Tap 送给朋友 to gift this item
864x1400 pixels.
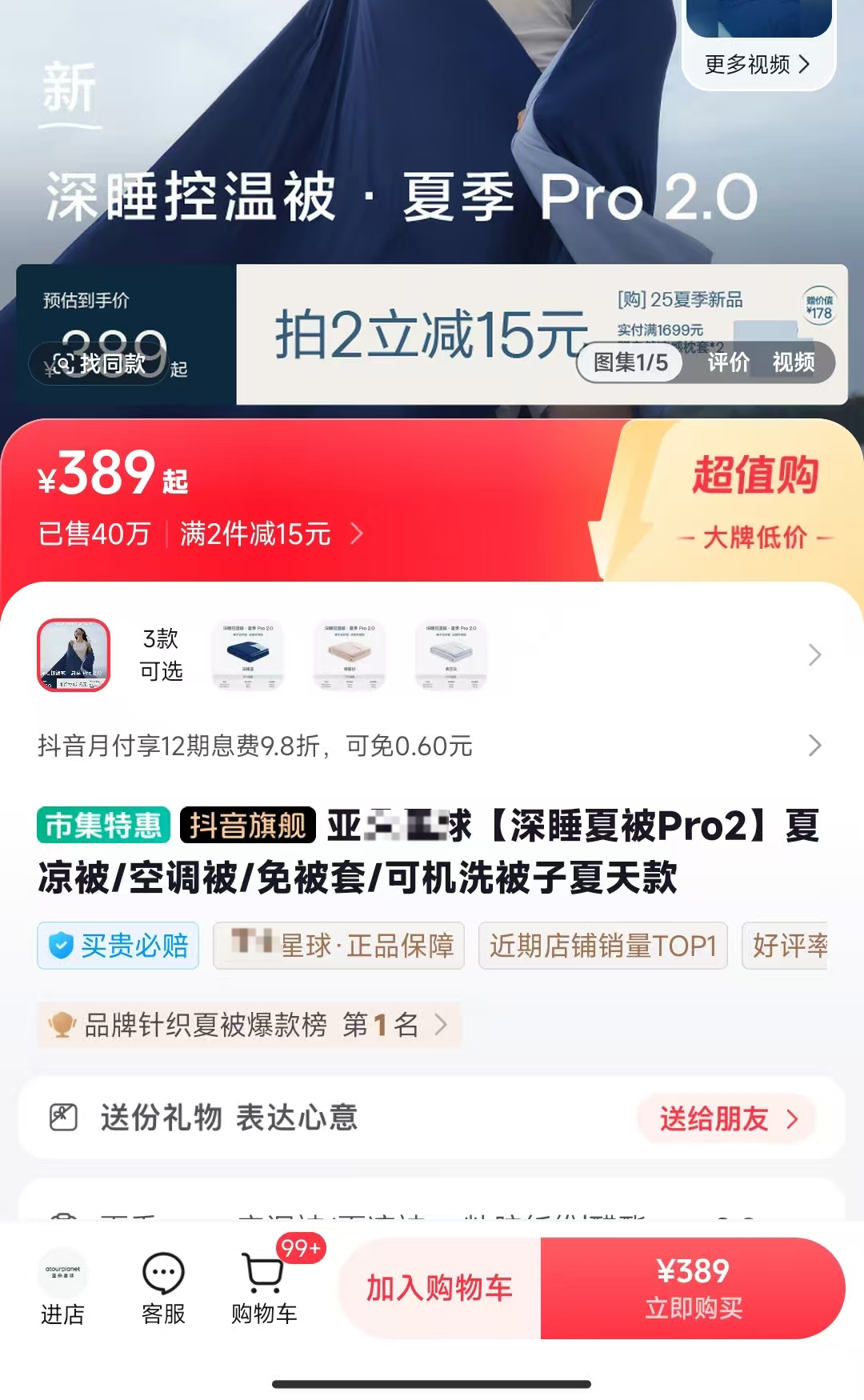point(726,1118)
